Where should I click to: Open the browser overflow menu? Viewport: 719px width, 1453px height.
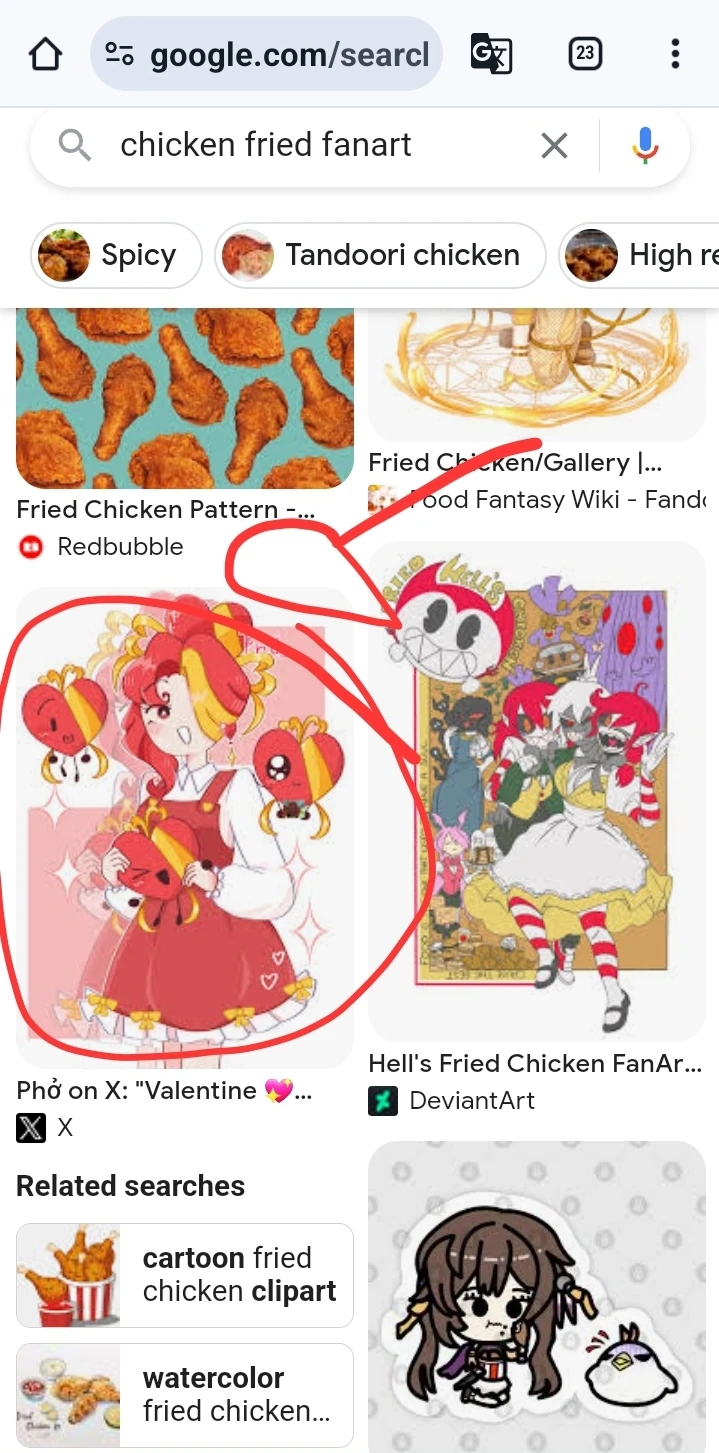click(x=676, y=54)
